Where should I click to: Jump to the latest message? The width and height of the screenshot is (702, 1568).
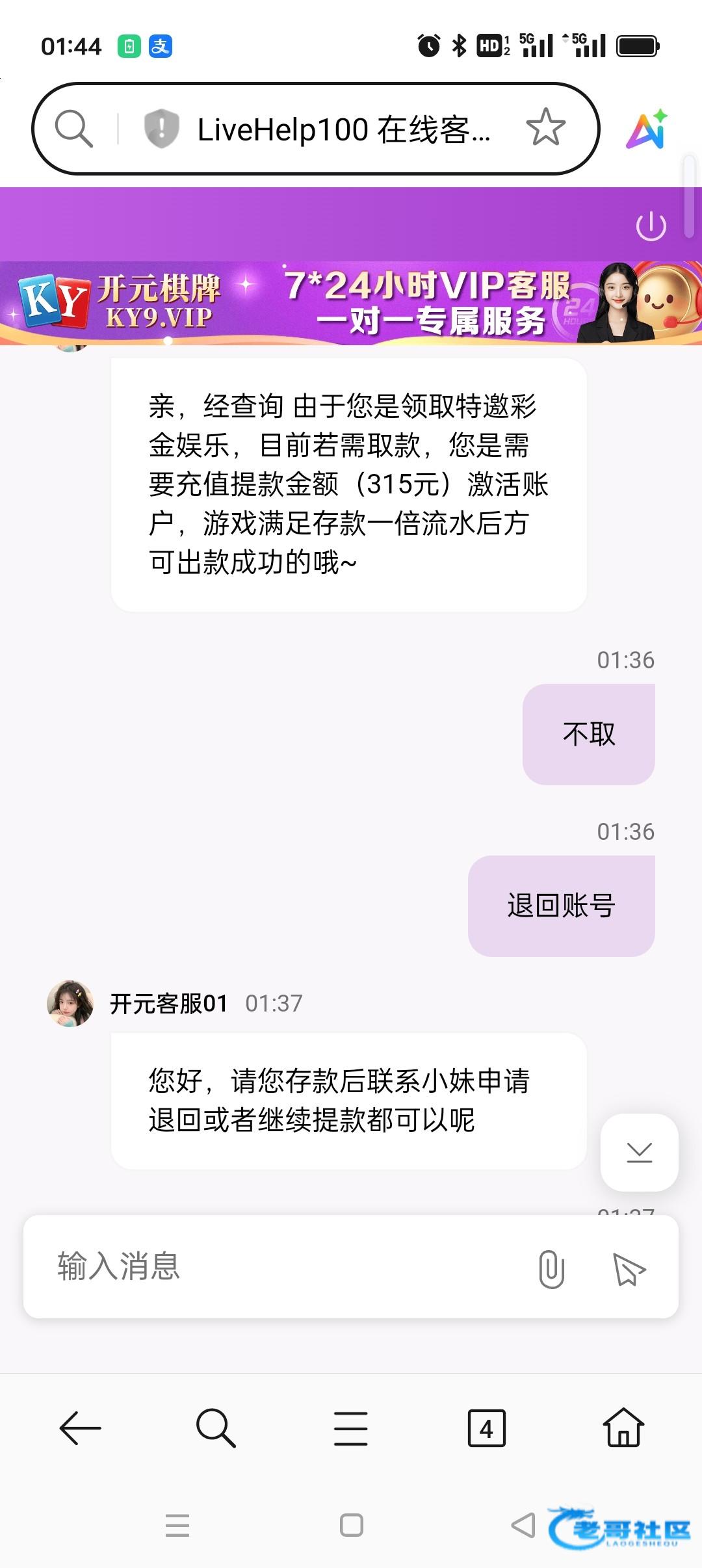(639, 1153)
